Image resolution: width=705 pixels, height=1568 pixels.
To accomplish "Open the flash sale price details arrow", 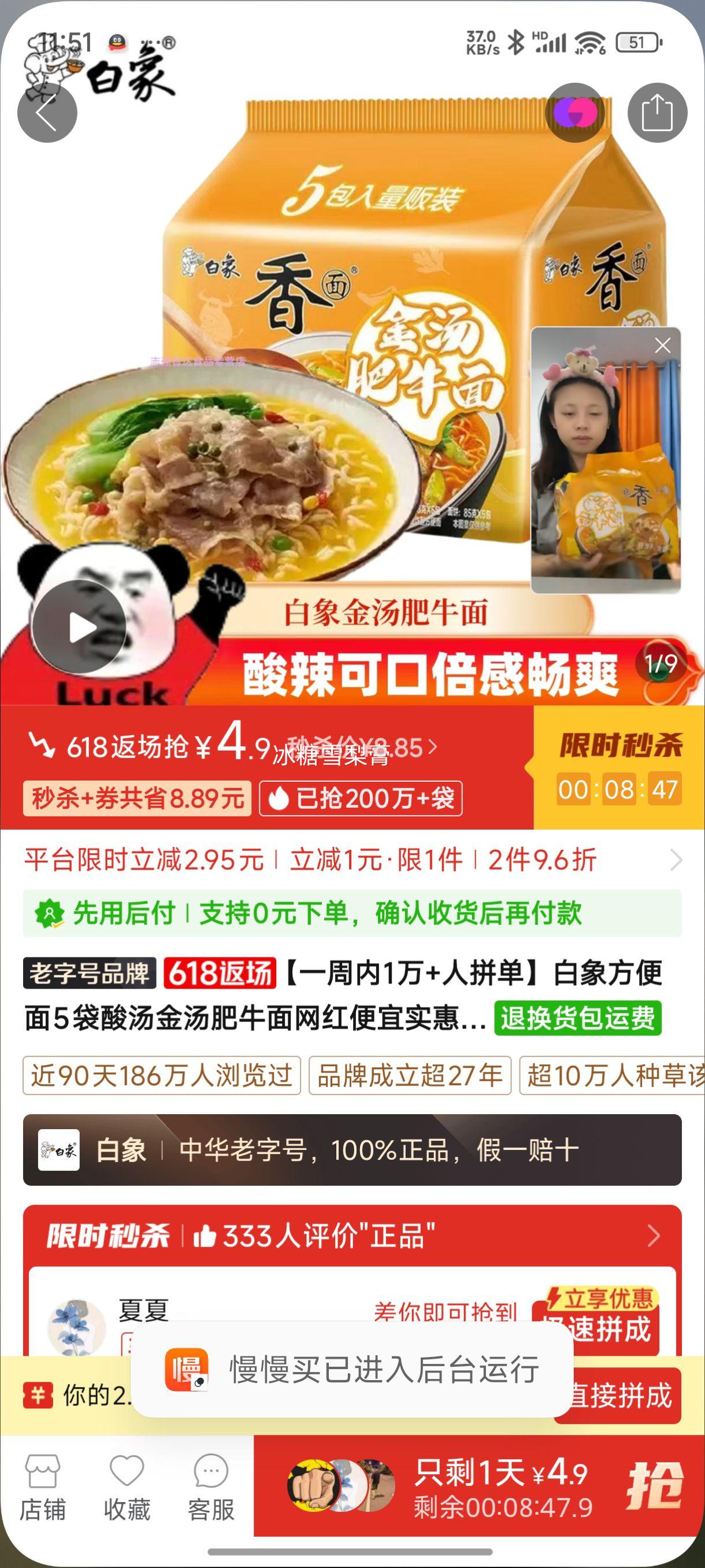I will coord(432,747).
